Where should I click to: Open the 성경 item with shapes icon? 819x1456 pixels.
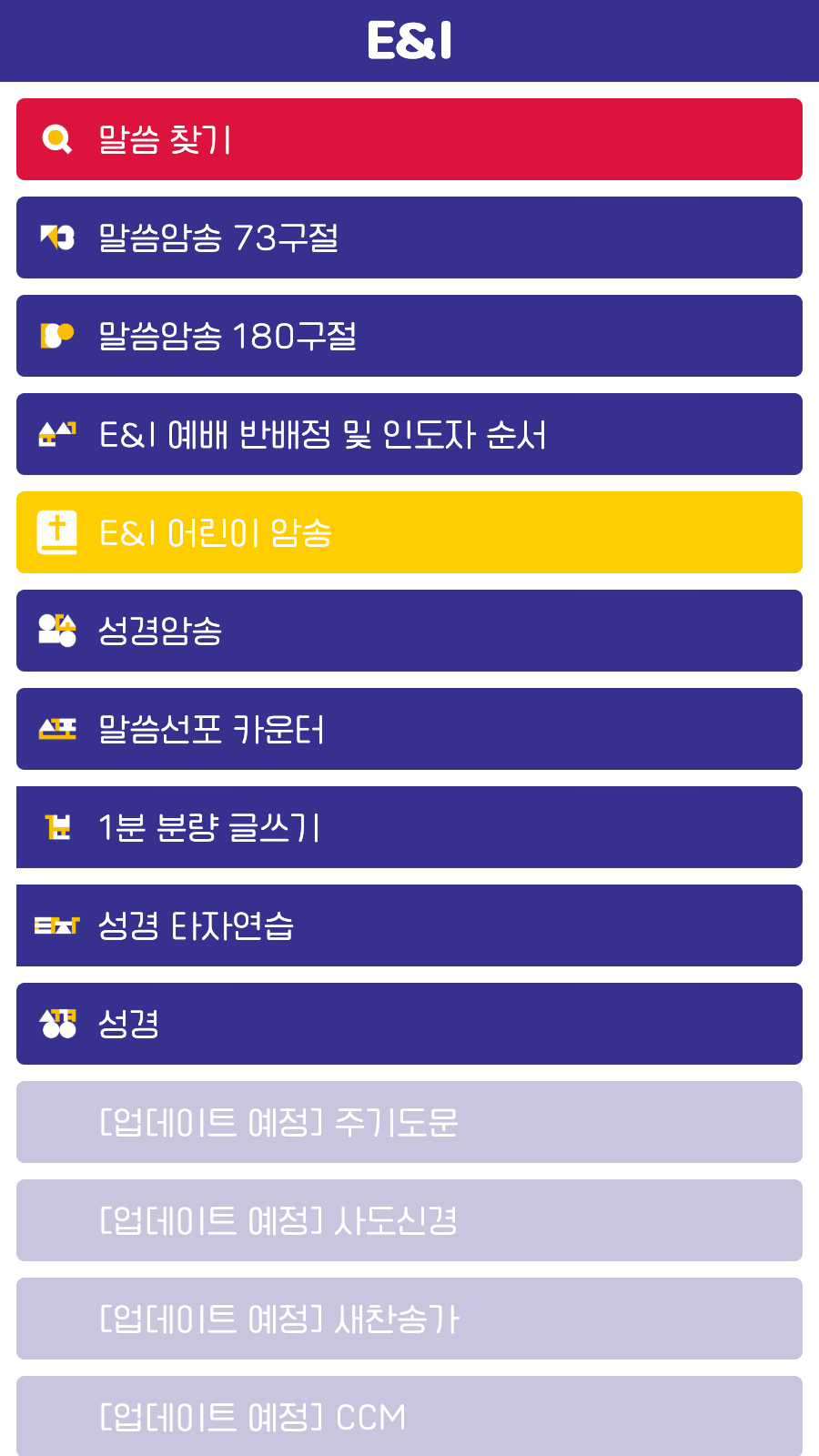coord(409,1024)
